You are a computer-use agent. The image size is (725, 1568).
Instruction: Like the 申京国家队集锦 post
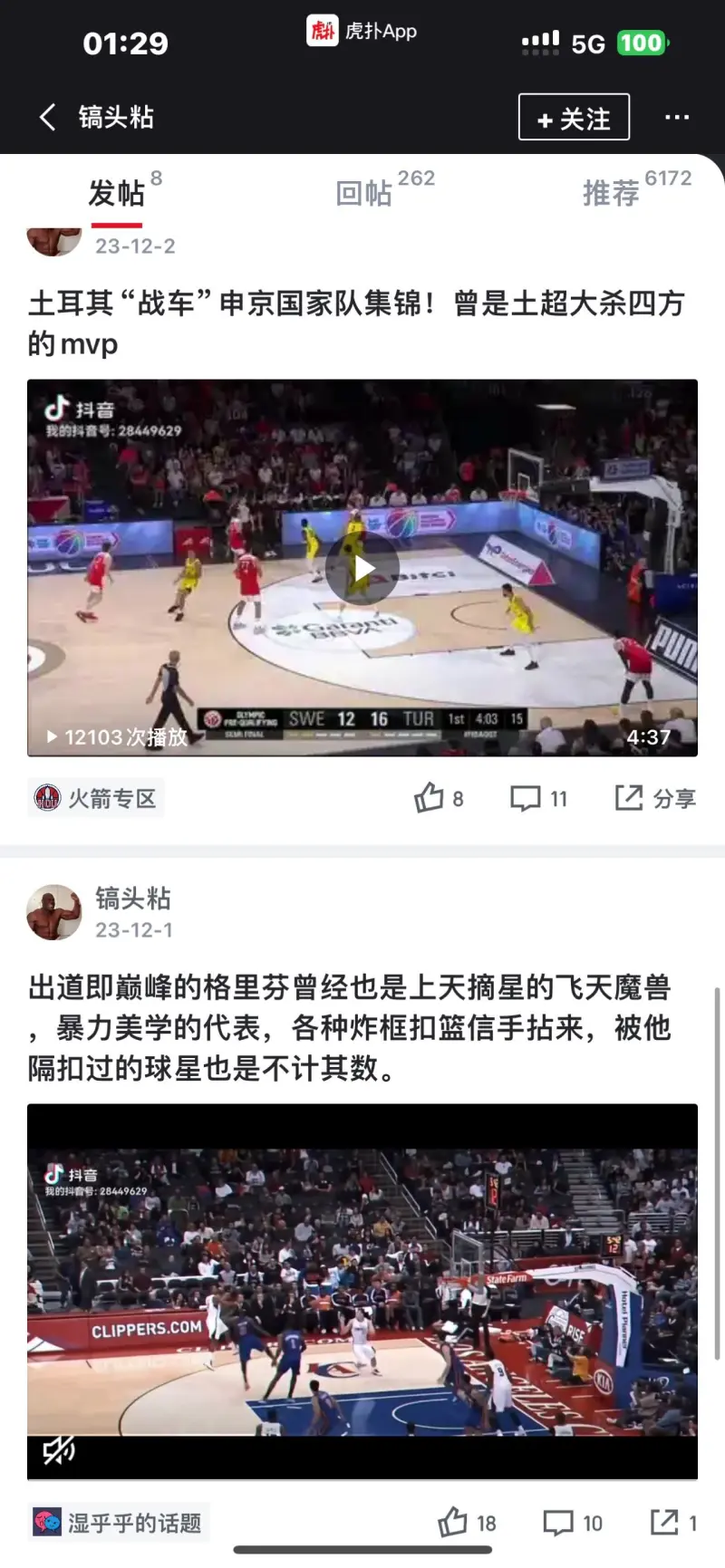438,798
